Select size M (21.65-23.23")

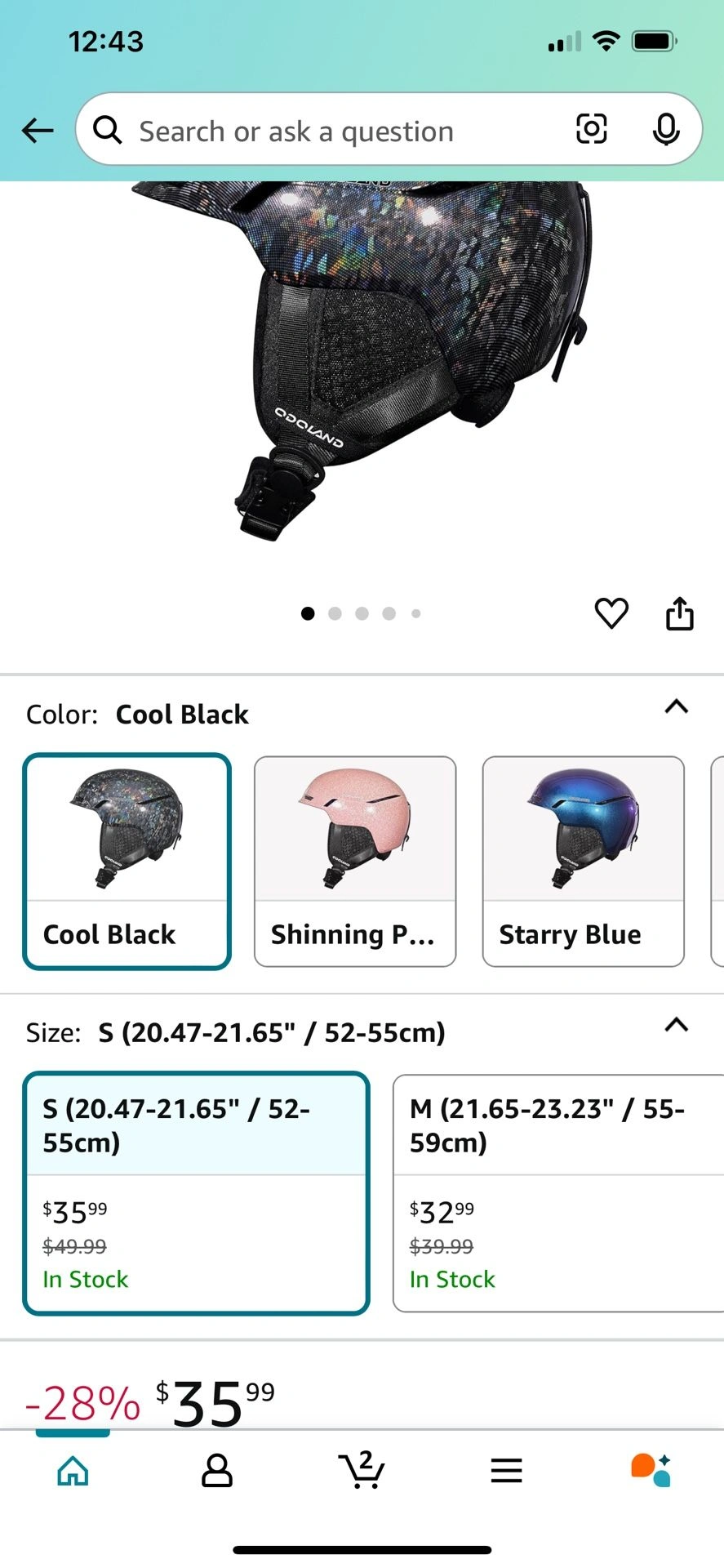click(558, 1192)
